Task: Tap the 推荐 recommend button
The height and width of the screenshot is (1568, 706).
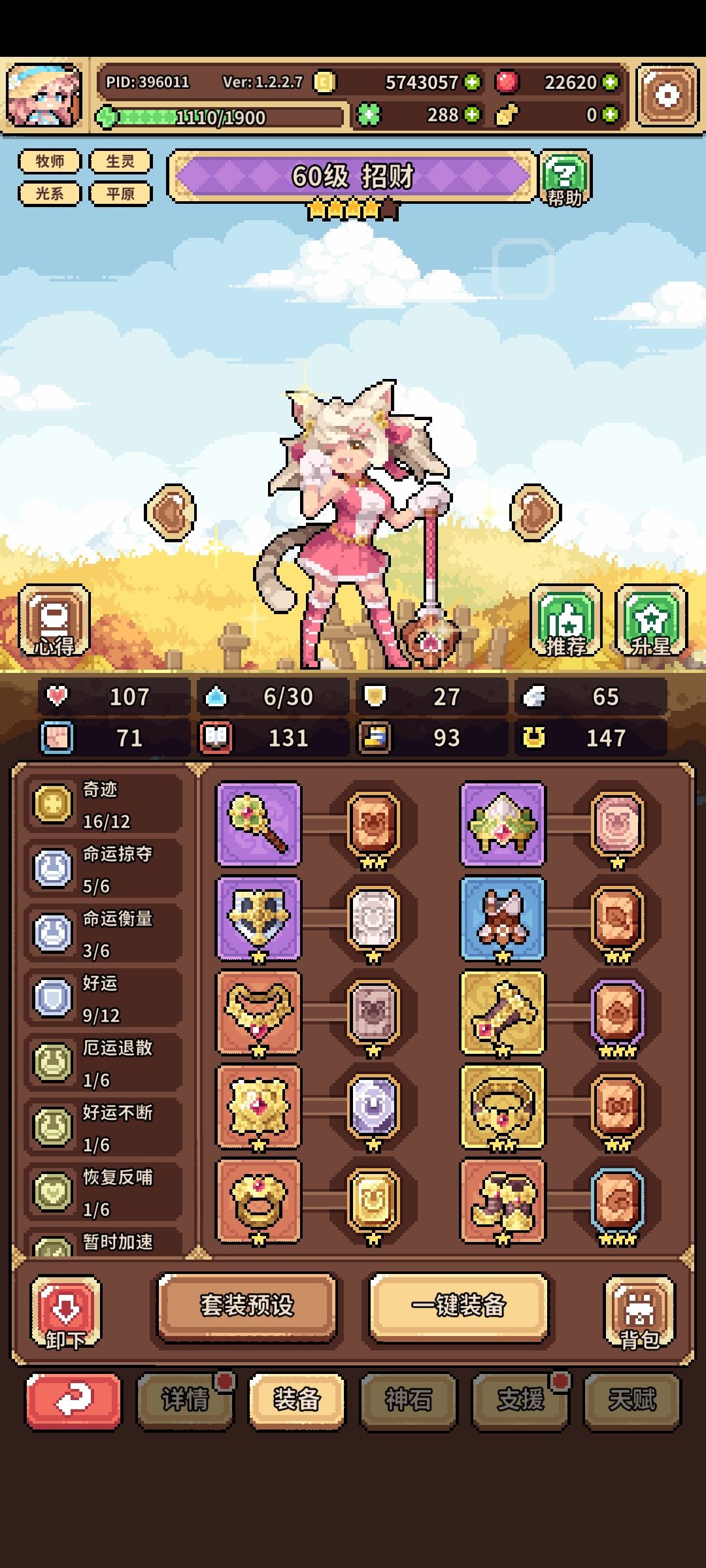Action: point(566,621)
